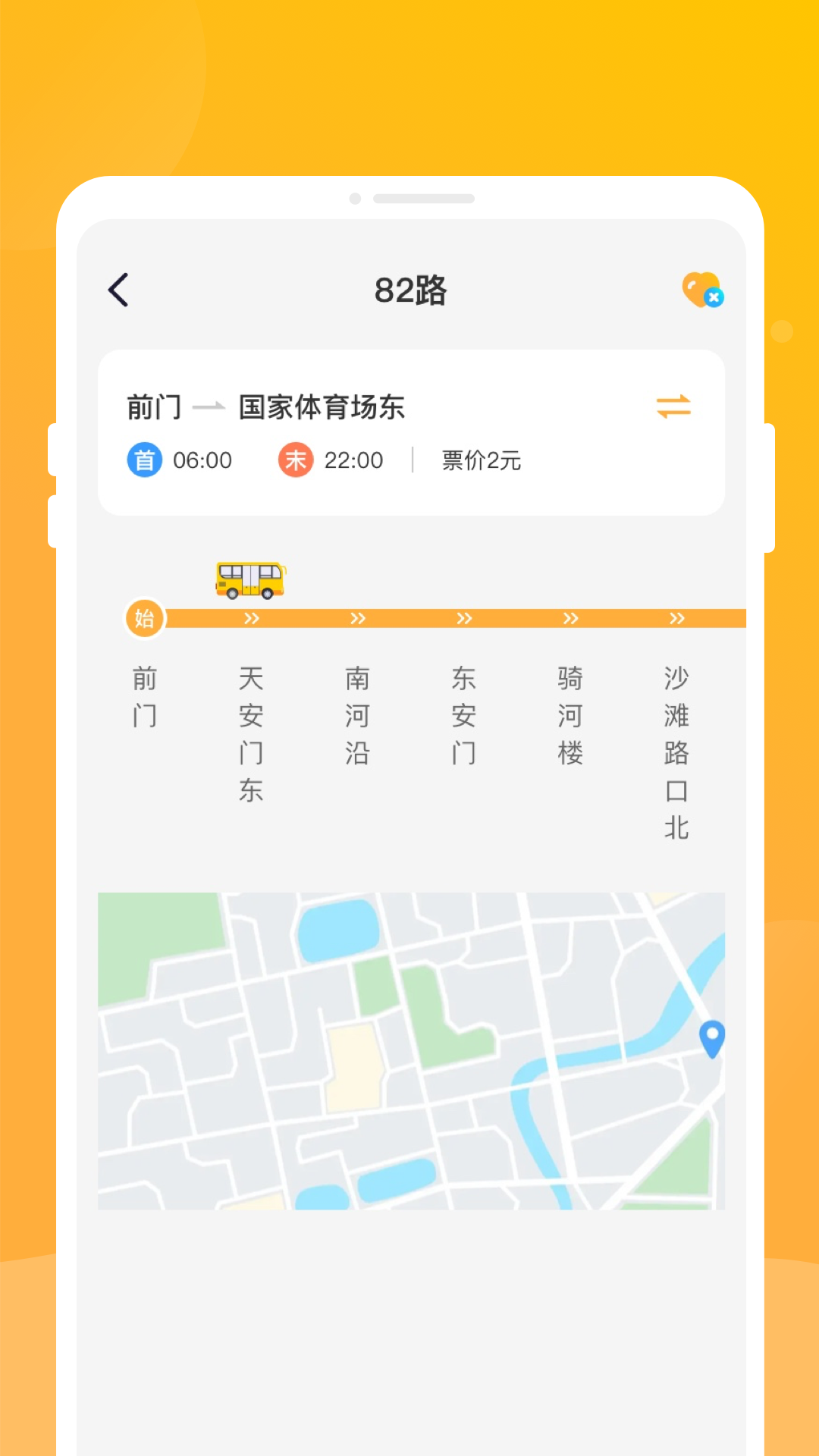This screenshot has width=819, height=1456.
Task: Tap the 始 start station badge
Action: coord(144,618)
